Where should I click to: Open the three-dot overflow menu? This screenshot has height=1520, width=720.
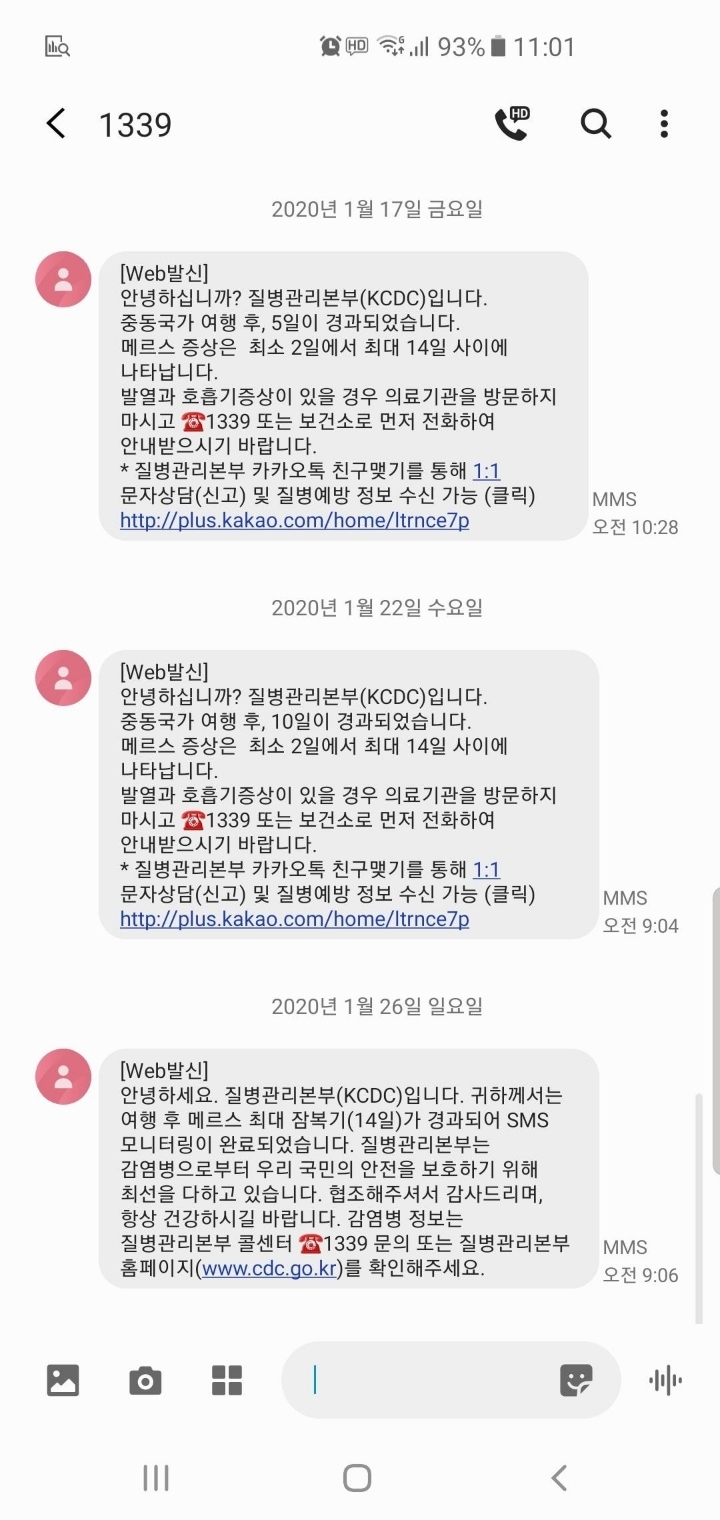click(664, 124)
